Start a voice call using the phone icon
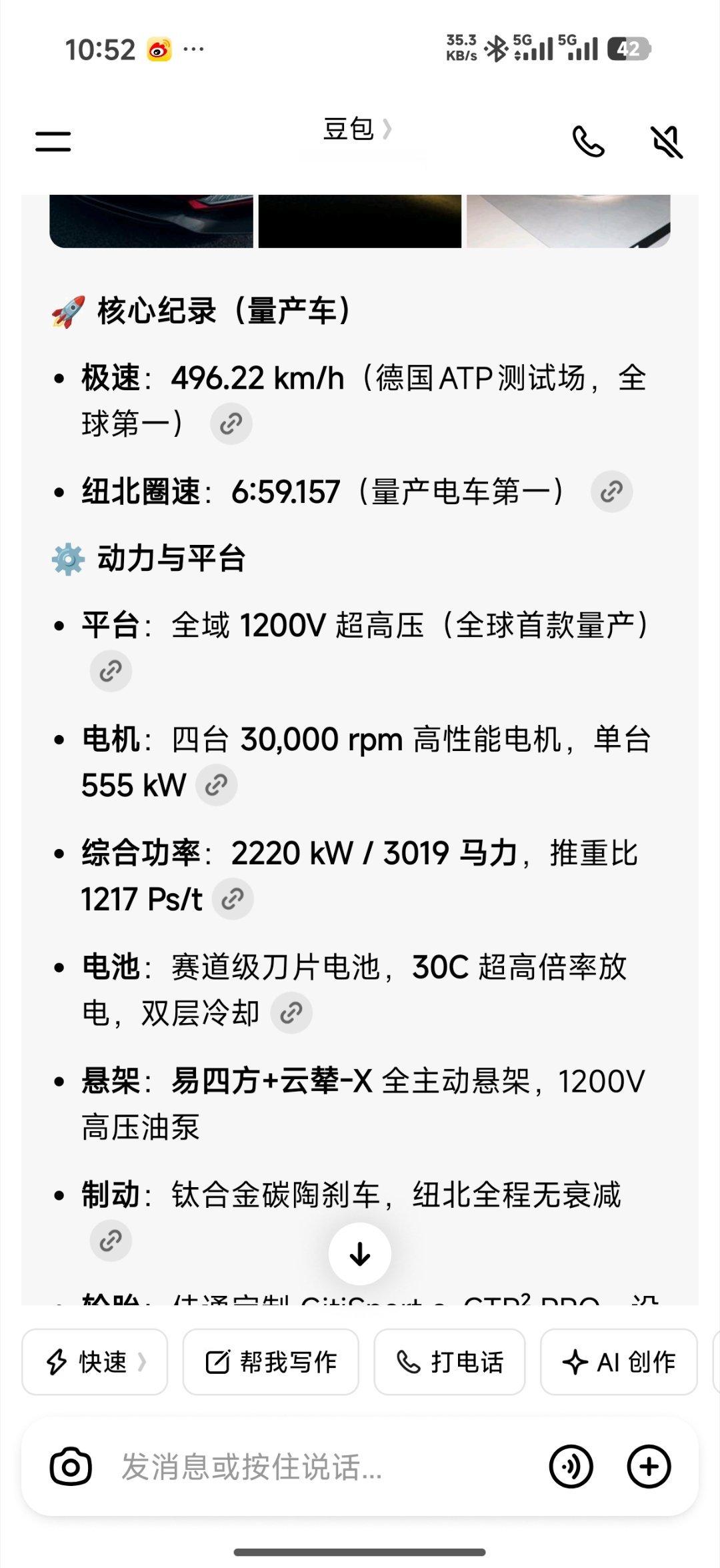This screenshot has height=1568, width=720. tap(589, 141)
